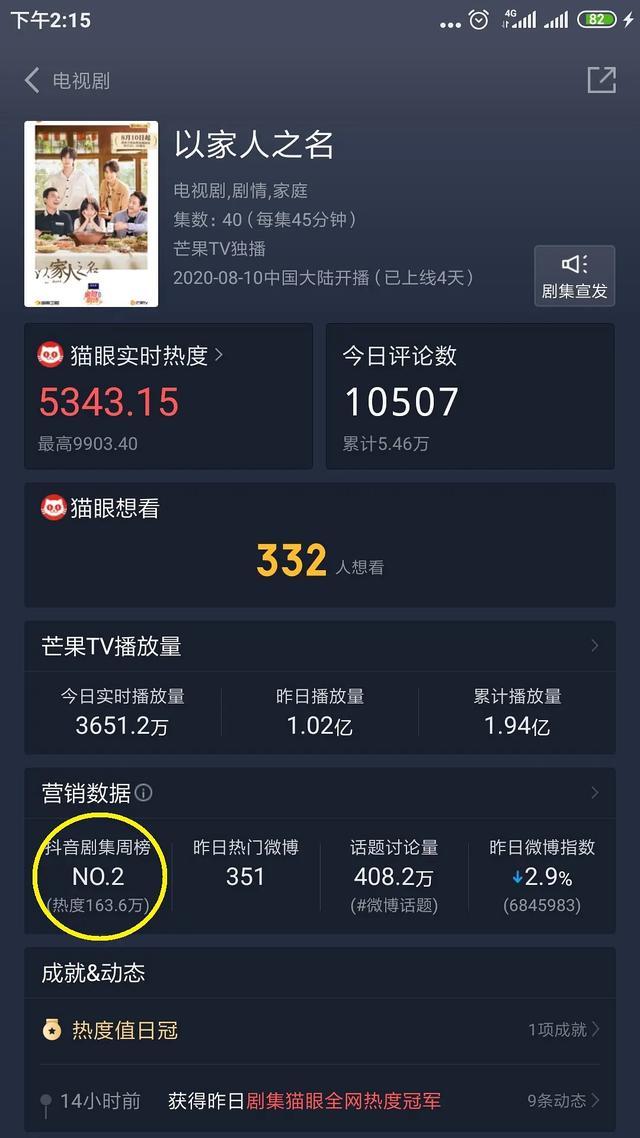Share this drama page
Image resolution: width=640 pixels, height=1138 pixels.
coord(601,80)
